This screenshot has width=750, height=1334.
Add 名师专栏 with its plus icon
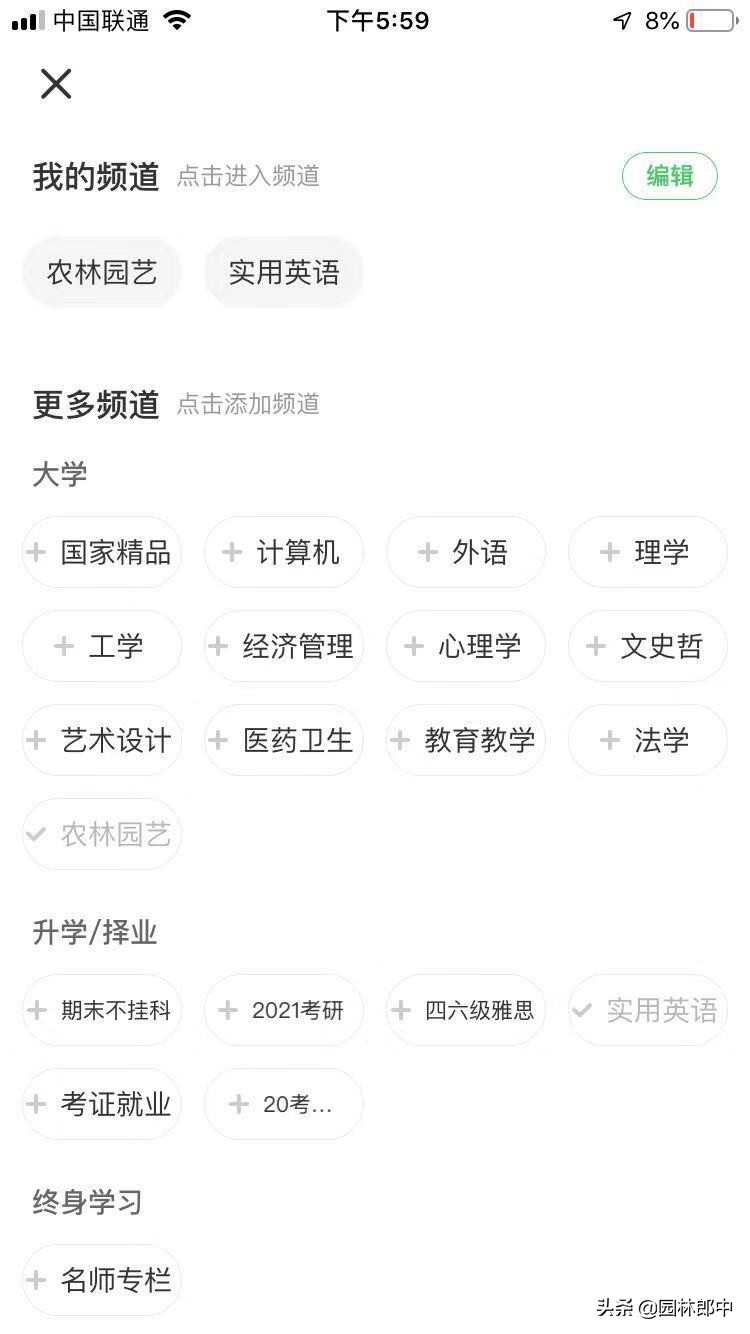(x=38, y=1279)
